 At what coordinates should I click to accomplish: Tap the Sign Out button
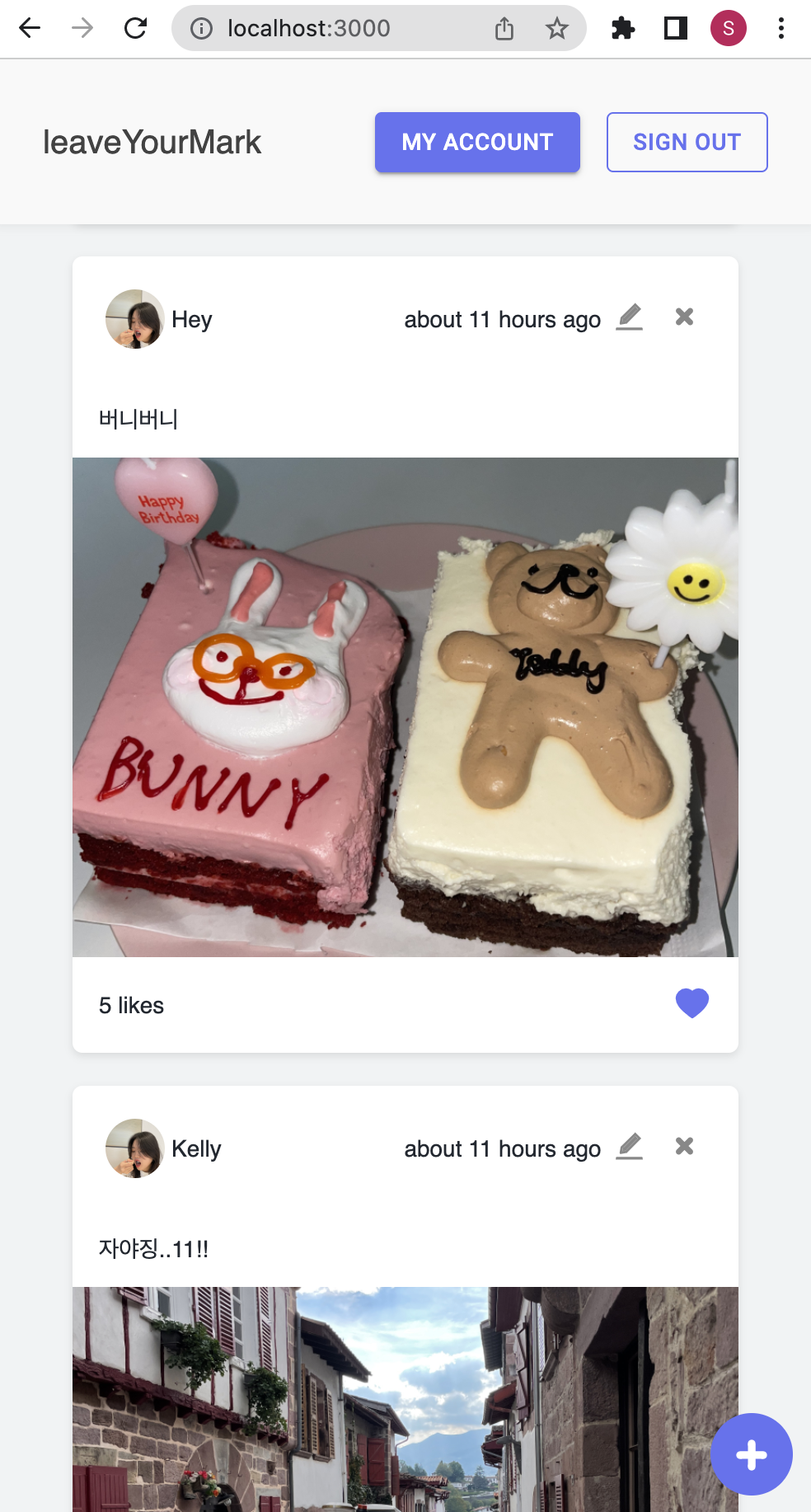click(x=687, y=143)
